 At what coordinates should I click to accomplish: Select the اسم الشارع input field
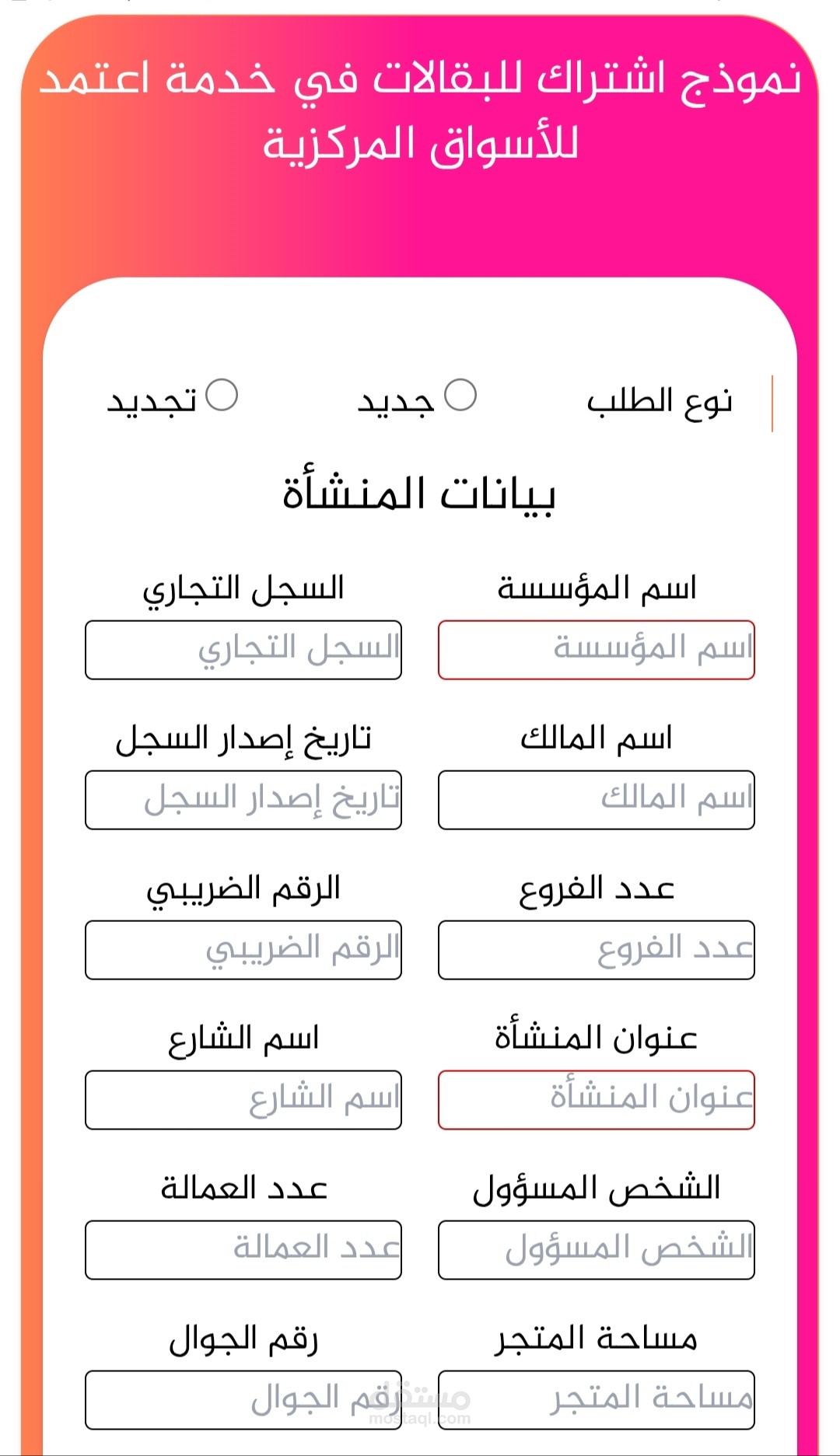coord(243,1100)
